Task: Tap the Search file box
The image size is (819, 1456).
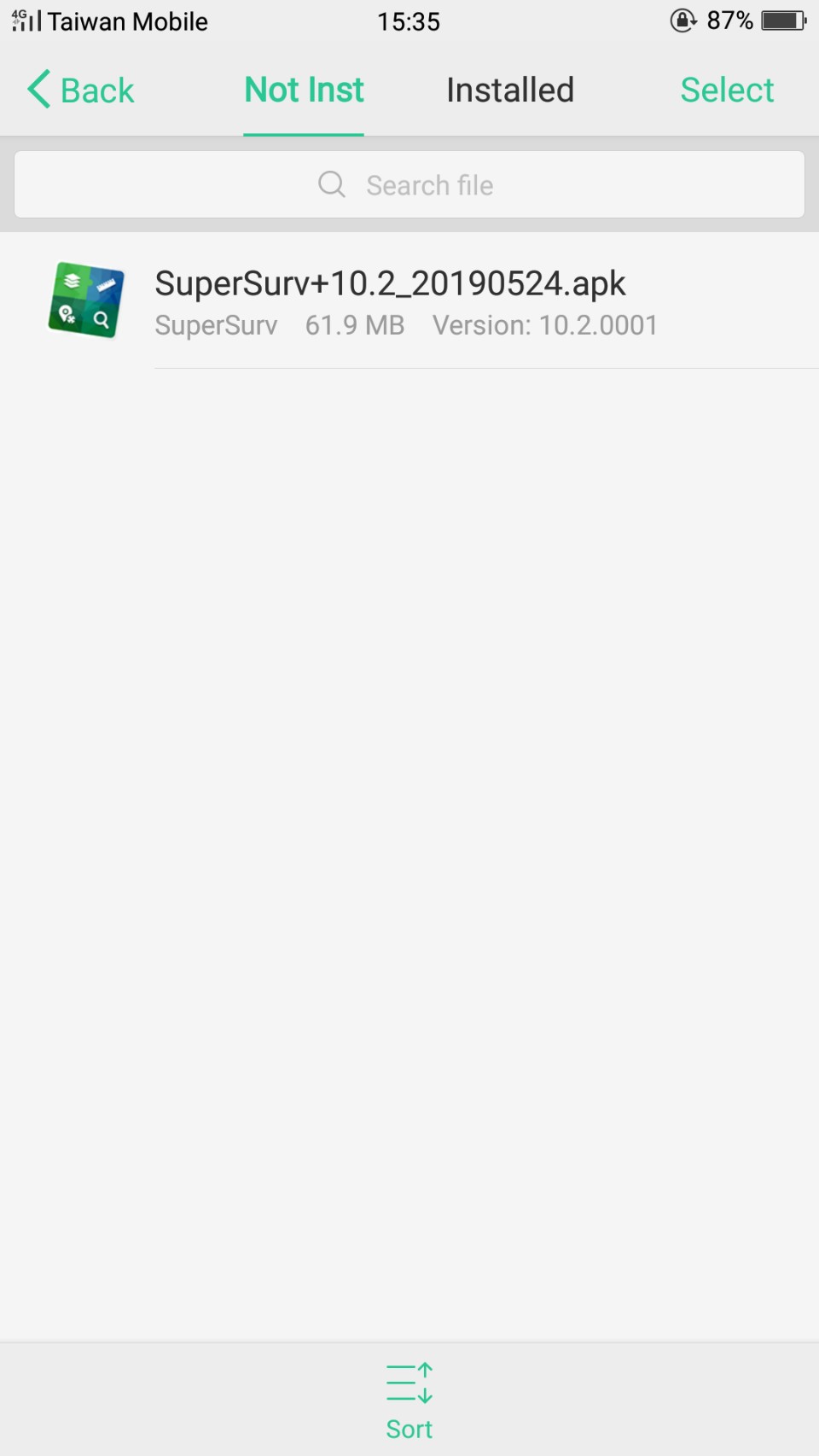Action: point(409,184)
